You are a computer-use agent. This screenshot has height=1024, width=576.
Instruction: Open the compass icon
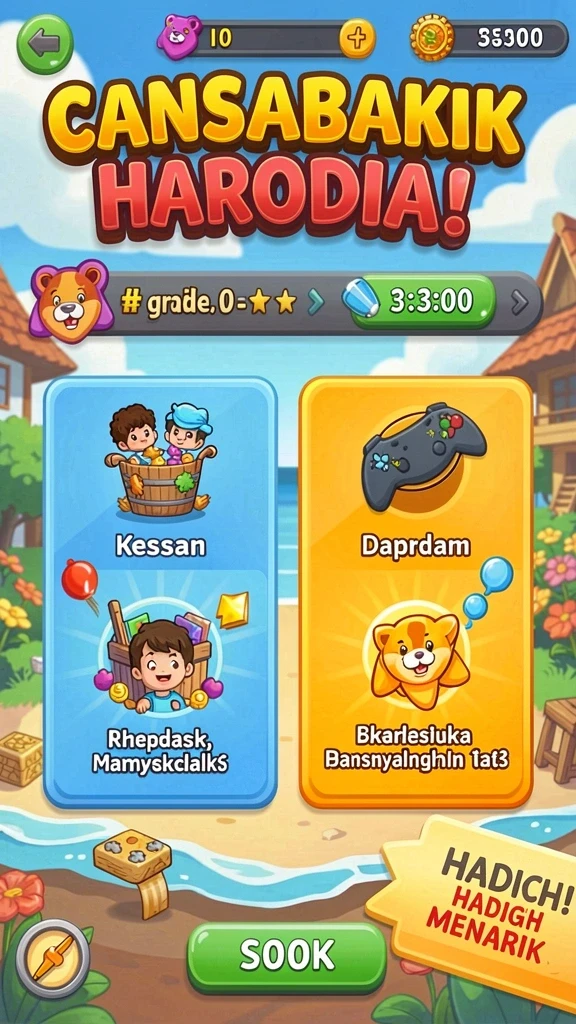click(x=52, y=958)
